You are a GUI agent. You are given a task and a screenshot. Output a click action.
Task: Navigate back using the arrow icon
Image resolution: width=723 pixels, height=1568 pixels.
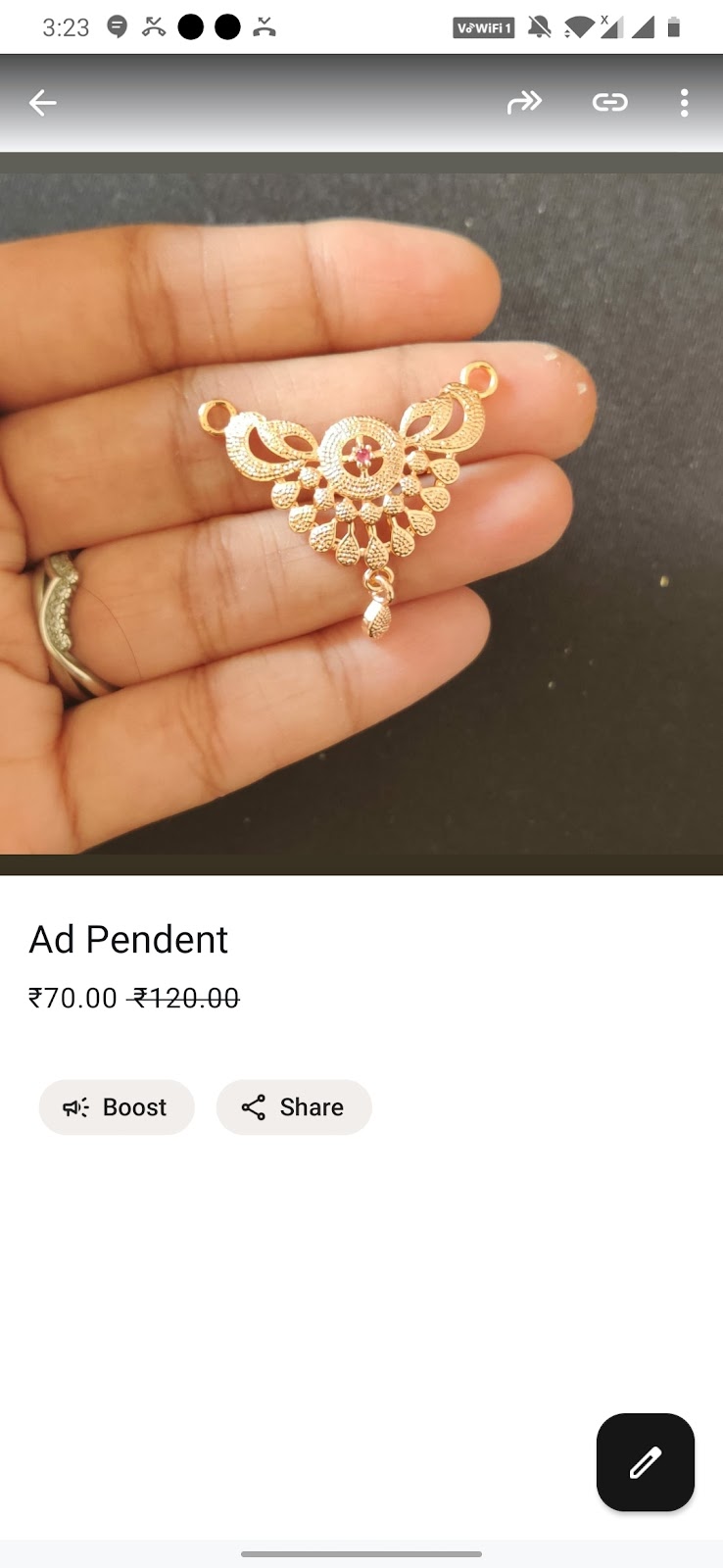(42, 102)
